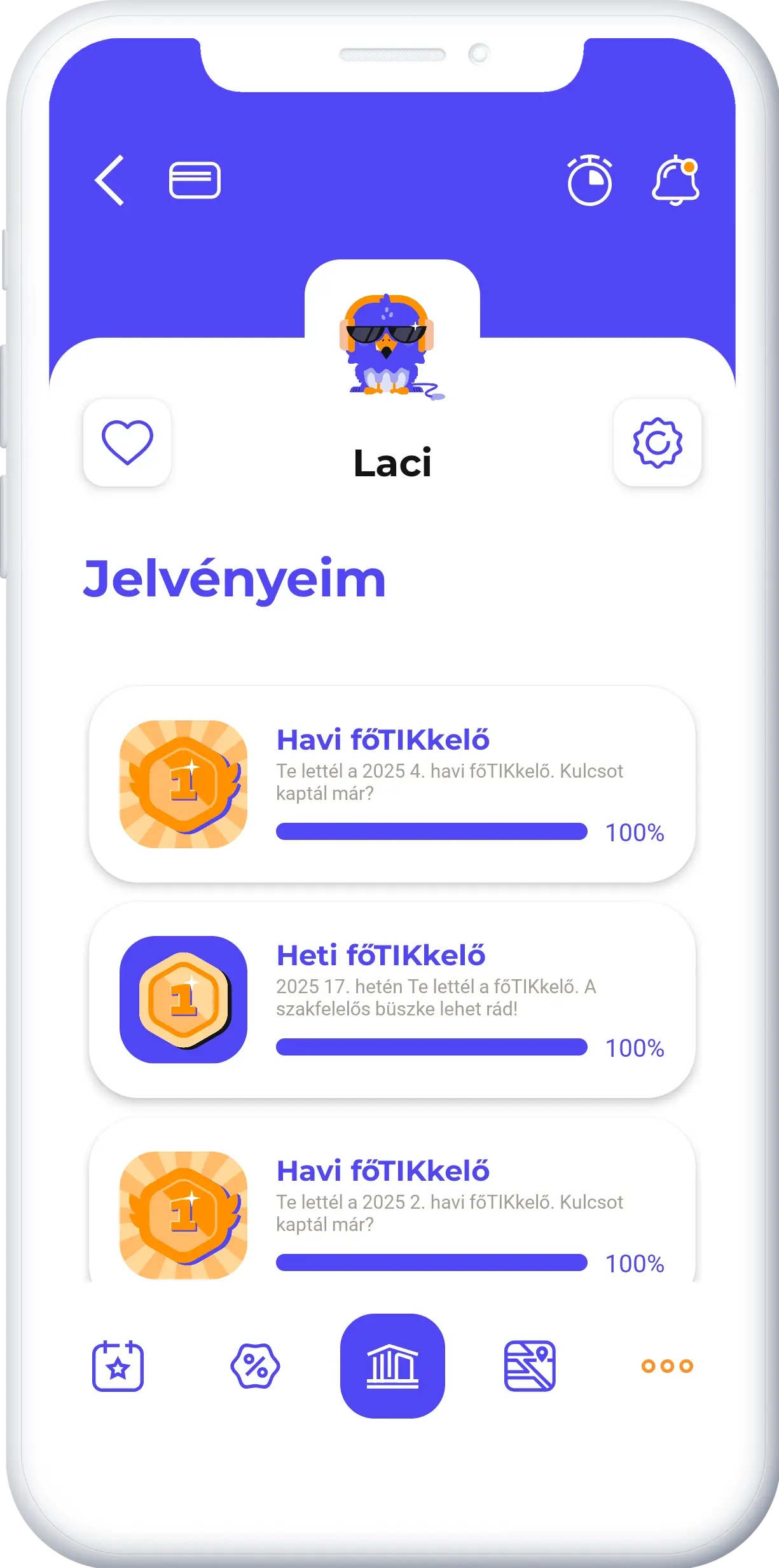779x1568 pixels.
Task: Open the Heti főTIKkelő badge card
Action: (x=392, y=1000)
